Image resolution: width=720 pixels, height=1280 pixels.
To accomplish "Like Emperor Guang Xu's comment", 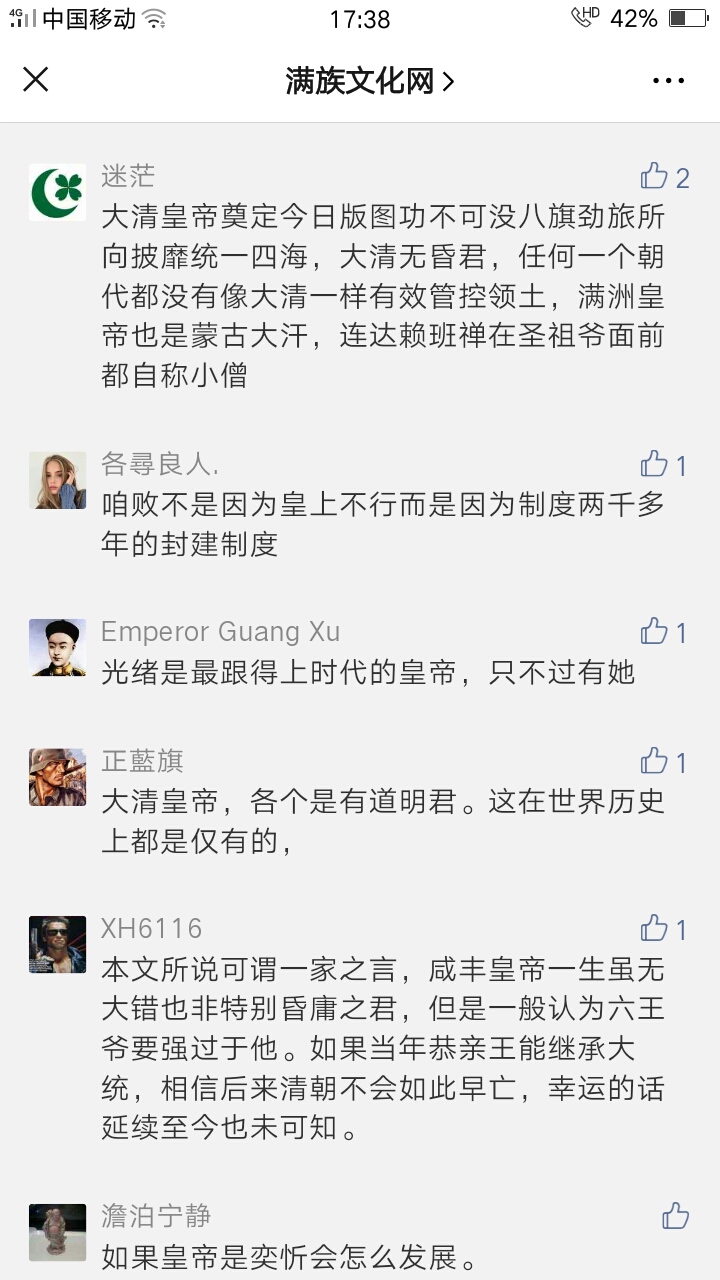I will [x=655, y=631].
